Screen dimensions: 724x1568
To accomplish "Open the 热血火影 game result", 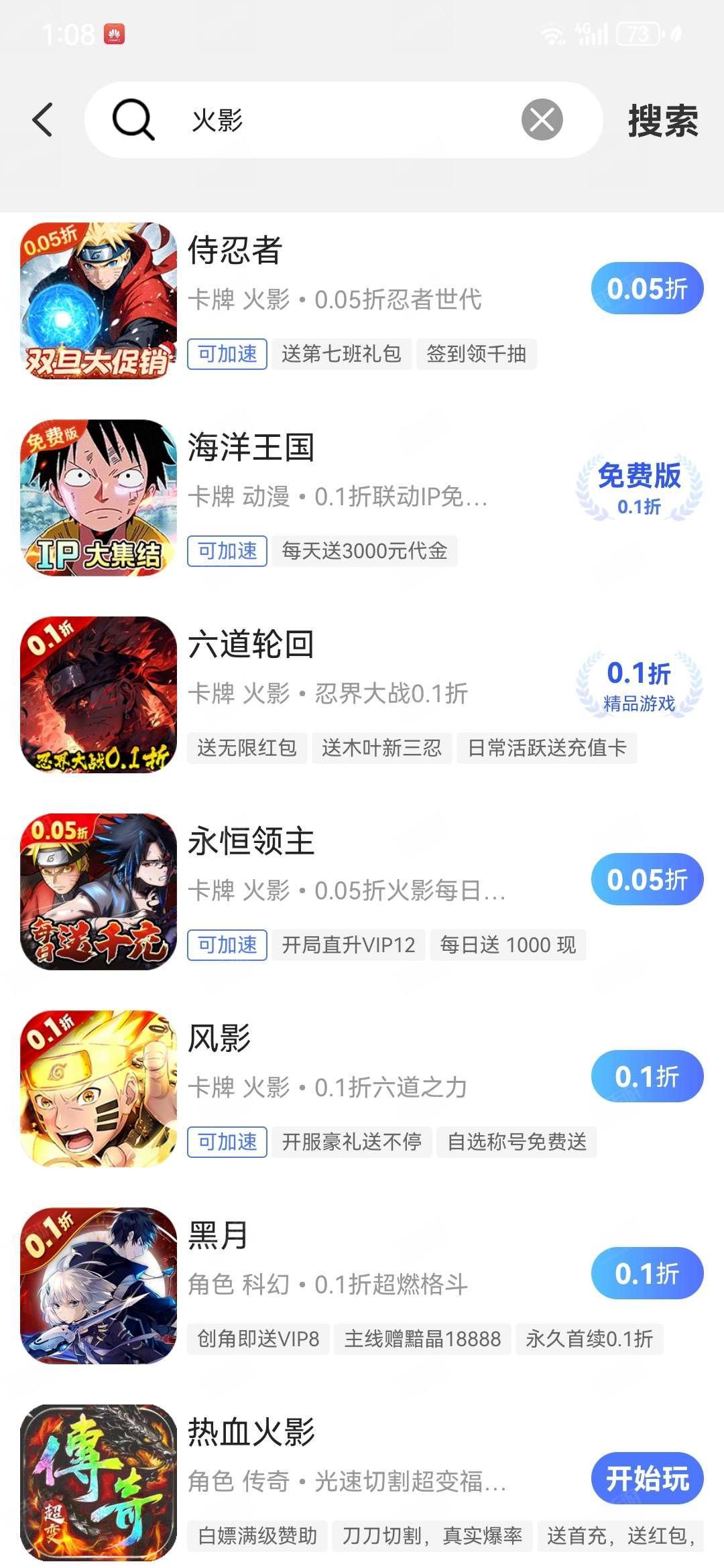I will 362,1483.
